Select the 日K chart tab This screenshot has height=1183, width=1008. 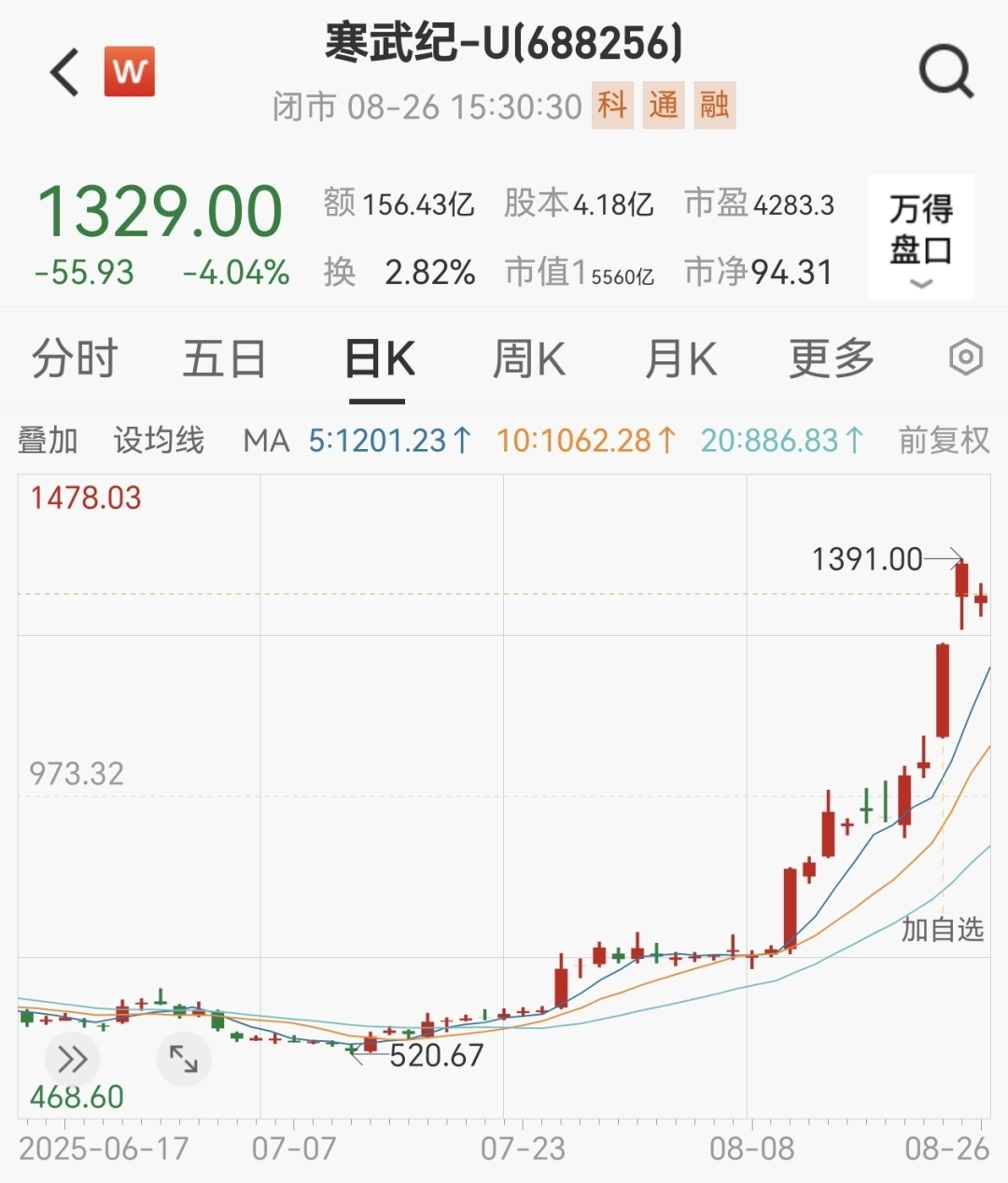[378, 359]
